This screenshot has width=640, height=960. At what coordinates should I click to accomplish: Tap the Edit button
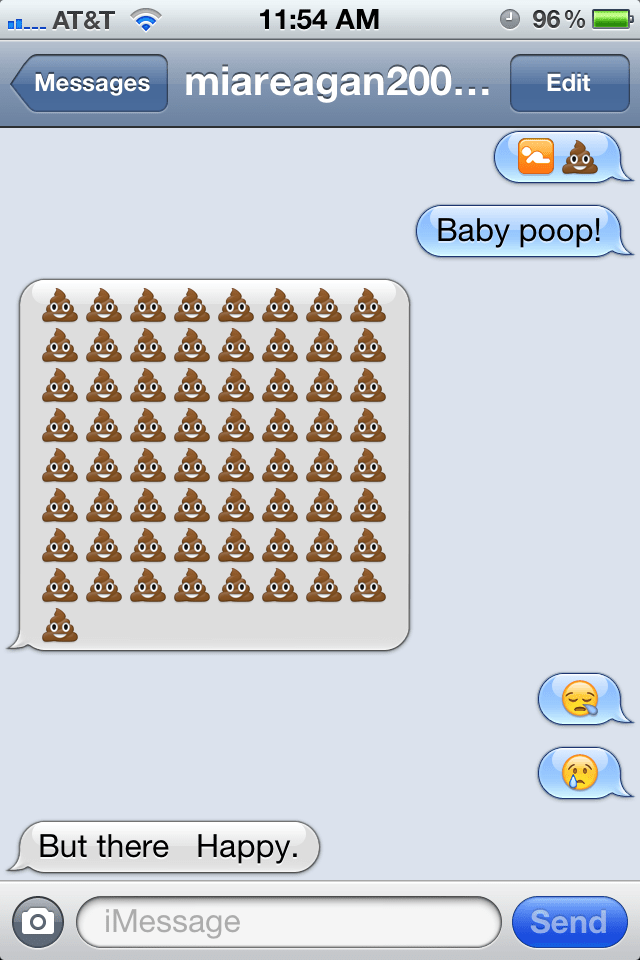click(x=568, y=83)
